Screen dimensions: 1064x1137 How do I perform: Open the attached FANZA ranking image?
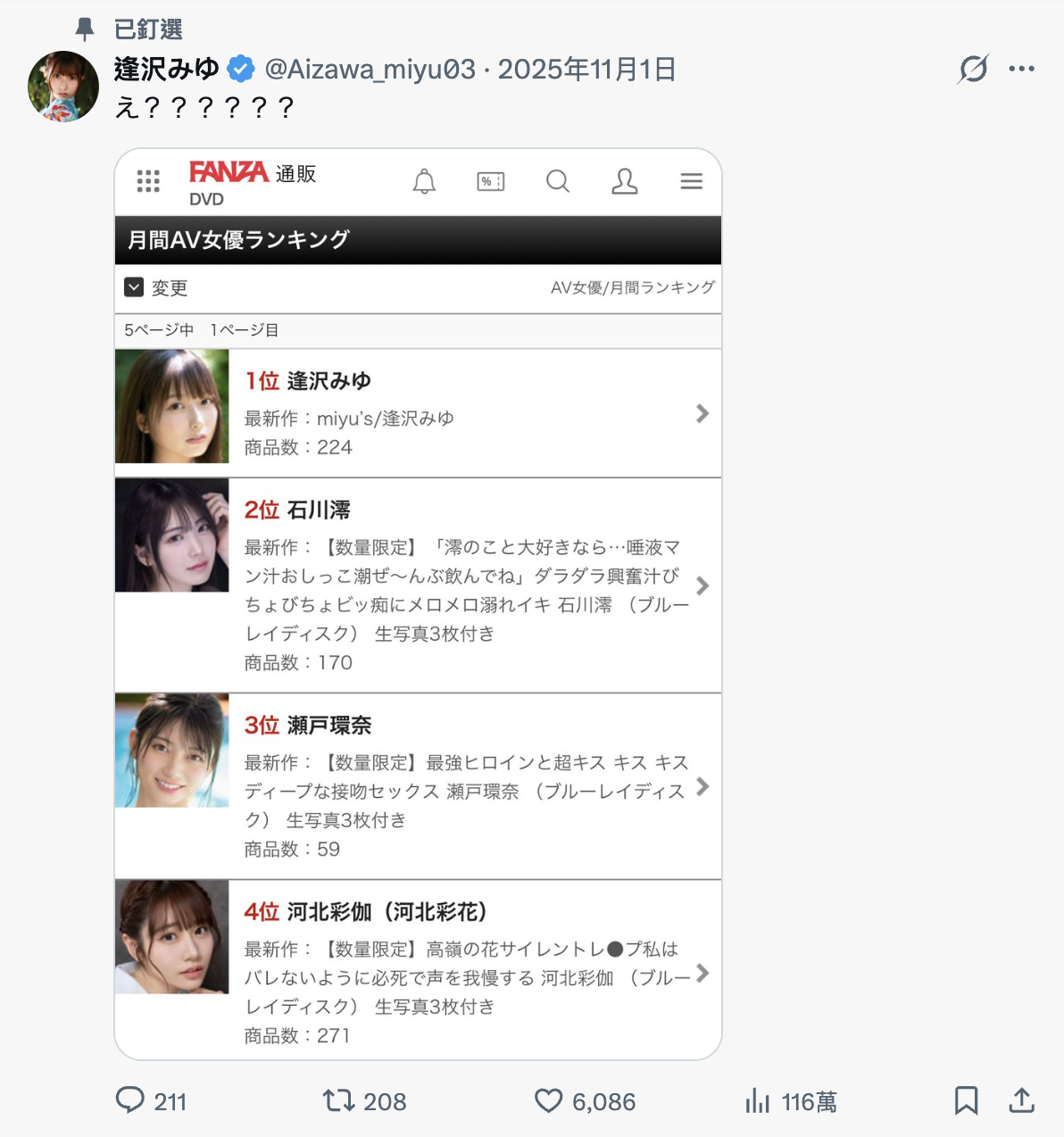[418, 603]
